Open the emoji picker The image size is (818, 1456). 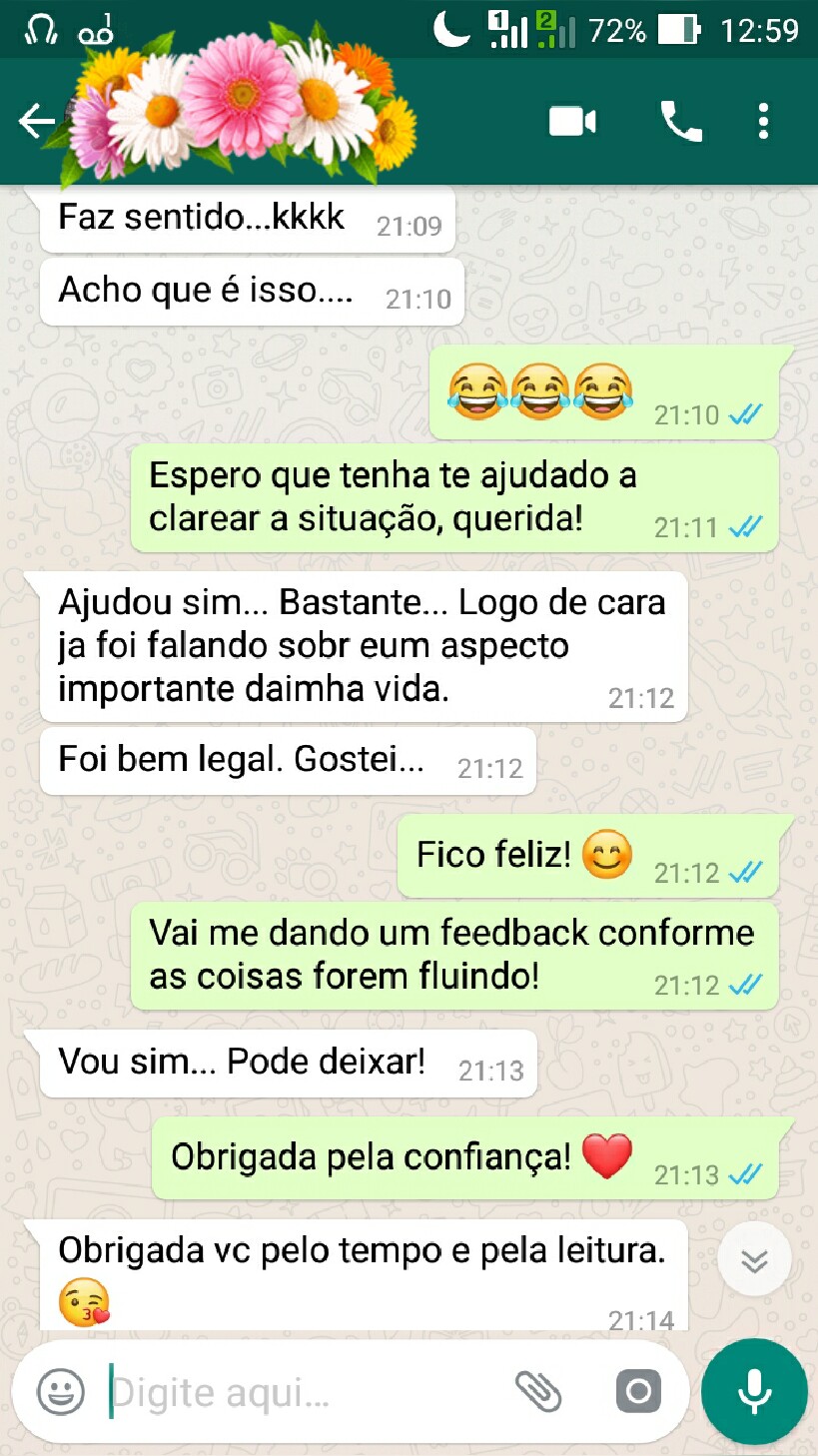[61, 1391]
